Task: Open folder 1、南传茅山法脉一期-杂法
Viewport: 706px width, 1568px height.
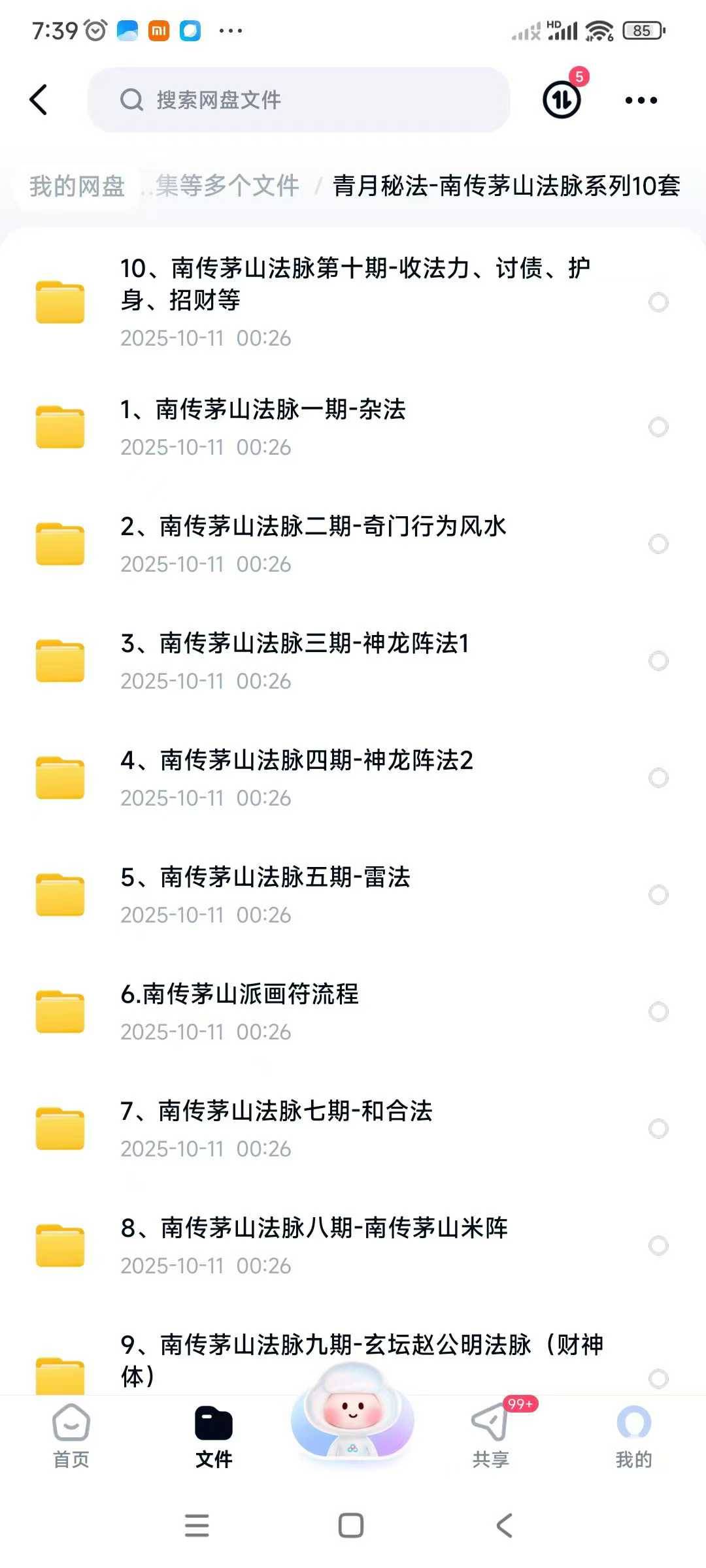Action: (263, 427)
